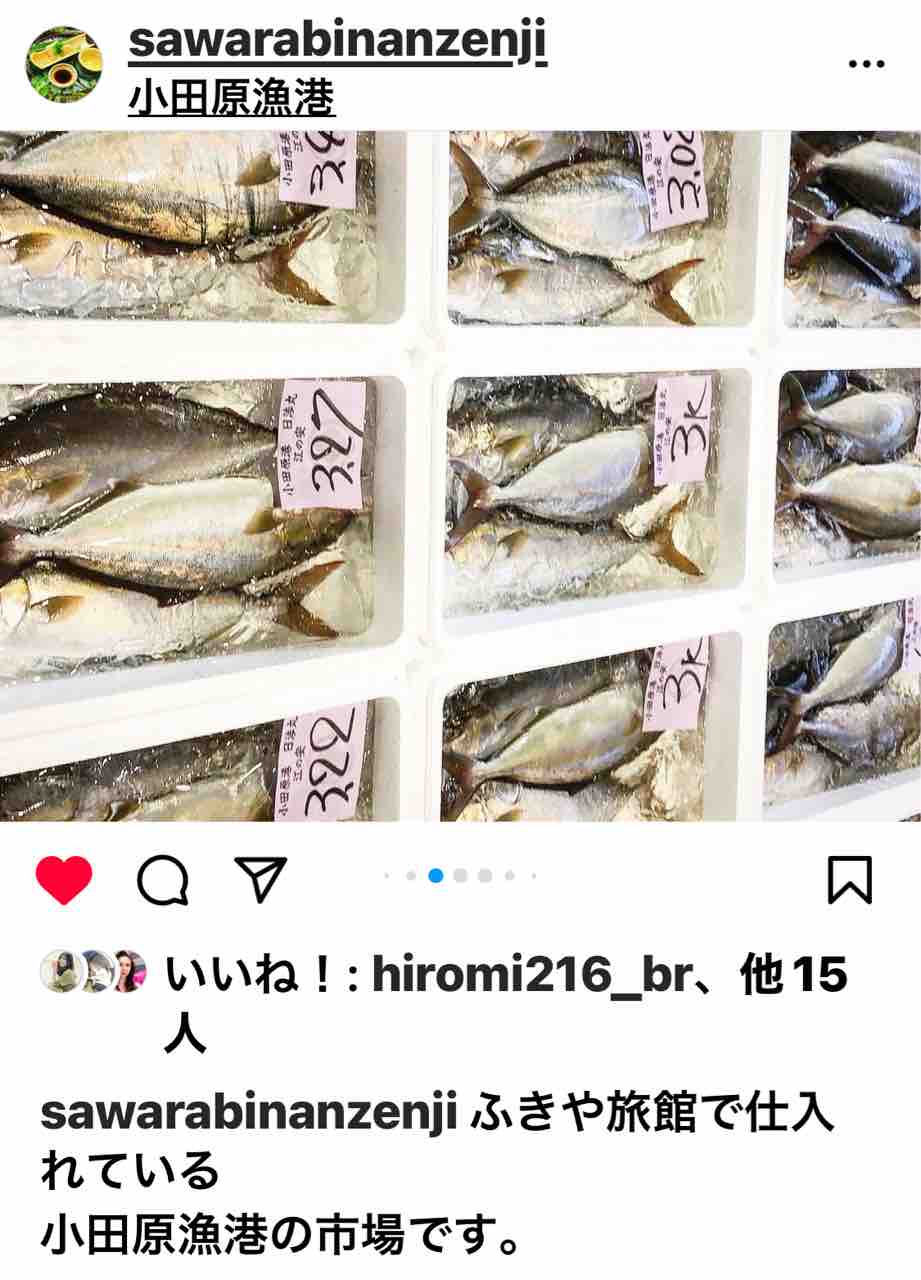Open the comments speech bubble
Screen dimensions: 921x1280
pos(162,880)
